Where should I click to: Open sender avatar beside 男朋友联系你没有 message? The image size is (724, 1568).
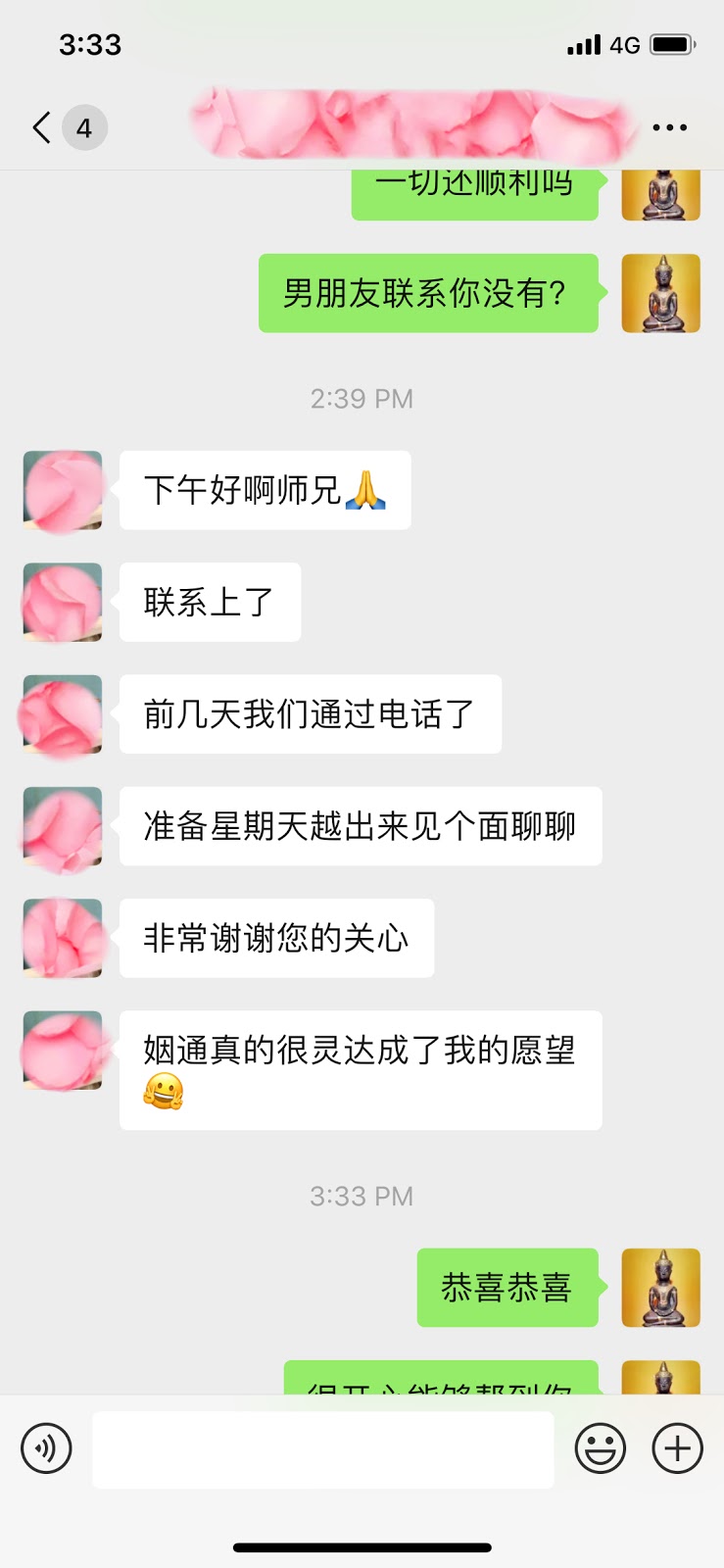(660, 293)
